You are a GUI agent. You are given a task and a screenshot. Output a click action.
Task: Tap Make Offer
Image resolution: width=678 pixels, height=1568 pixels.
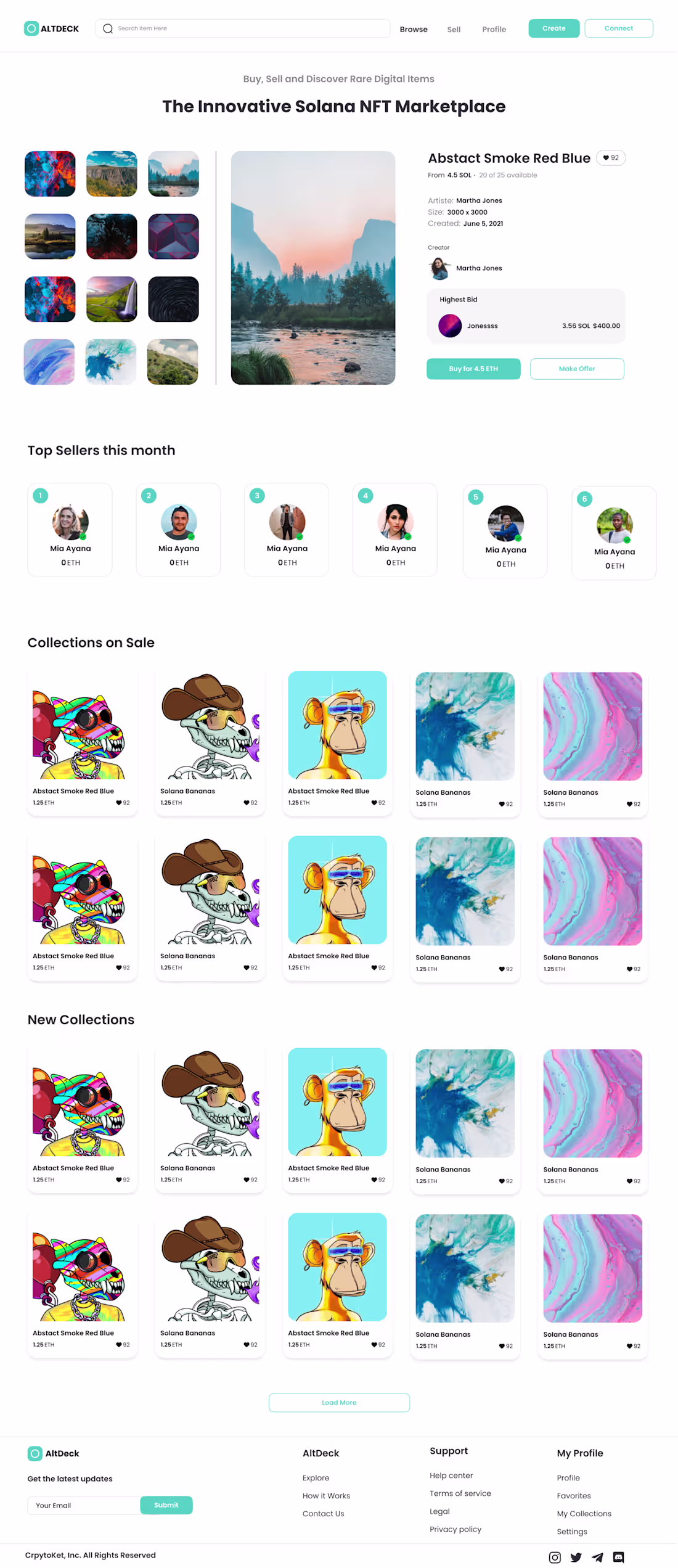tap(576, 369)
